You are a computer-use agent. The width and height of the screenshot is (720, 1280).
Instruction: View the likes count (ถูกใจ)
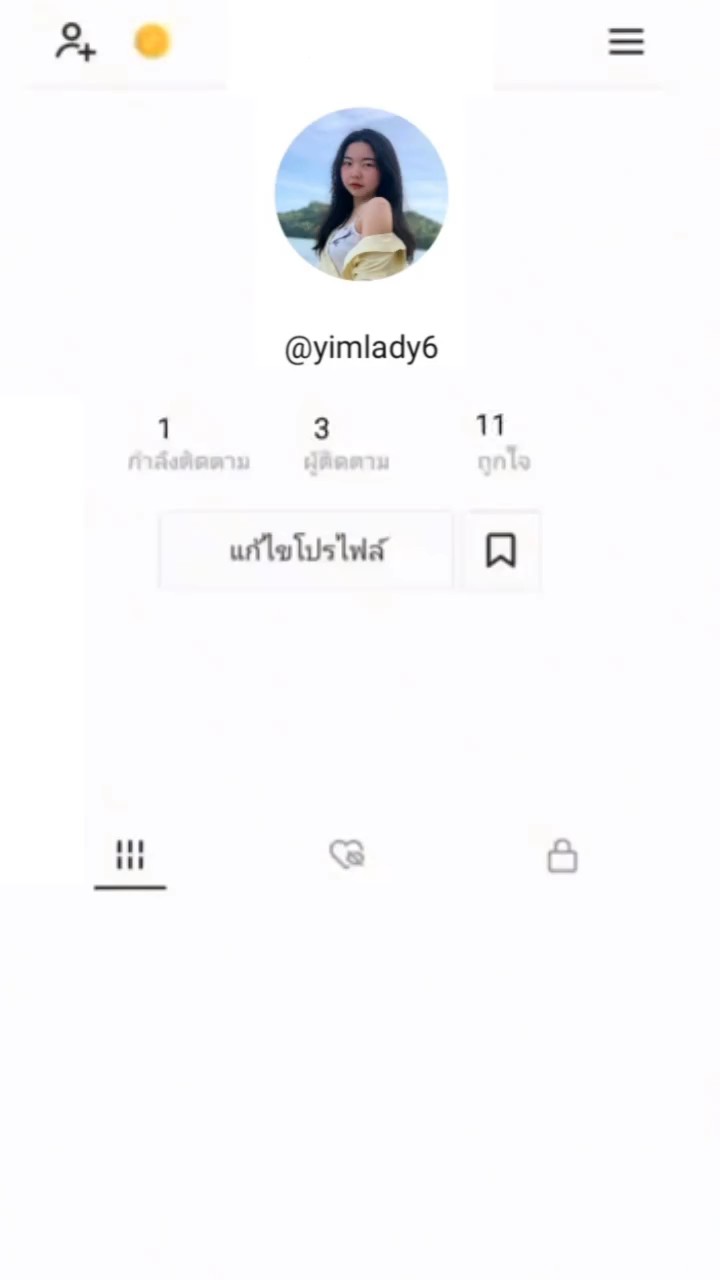[503, 443]
